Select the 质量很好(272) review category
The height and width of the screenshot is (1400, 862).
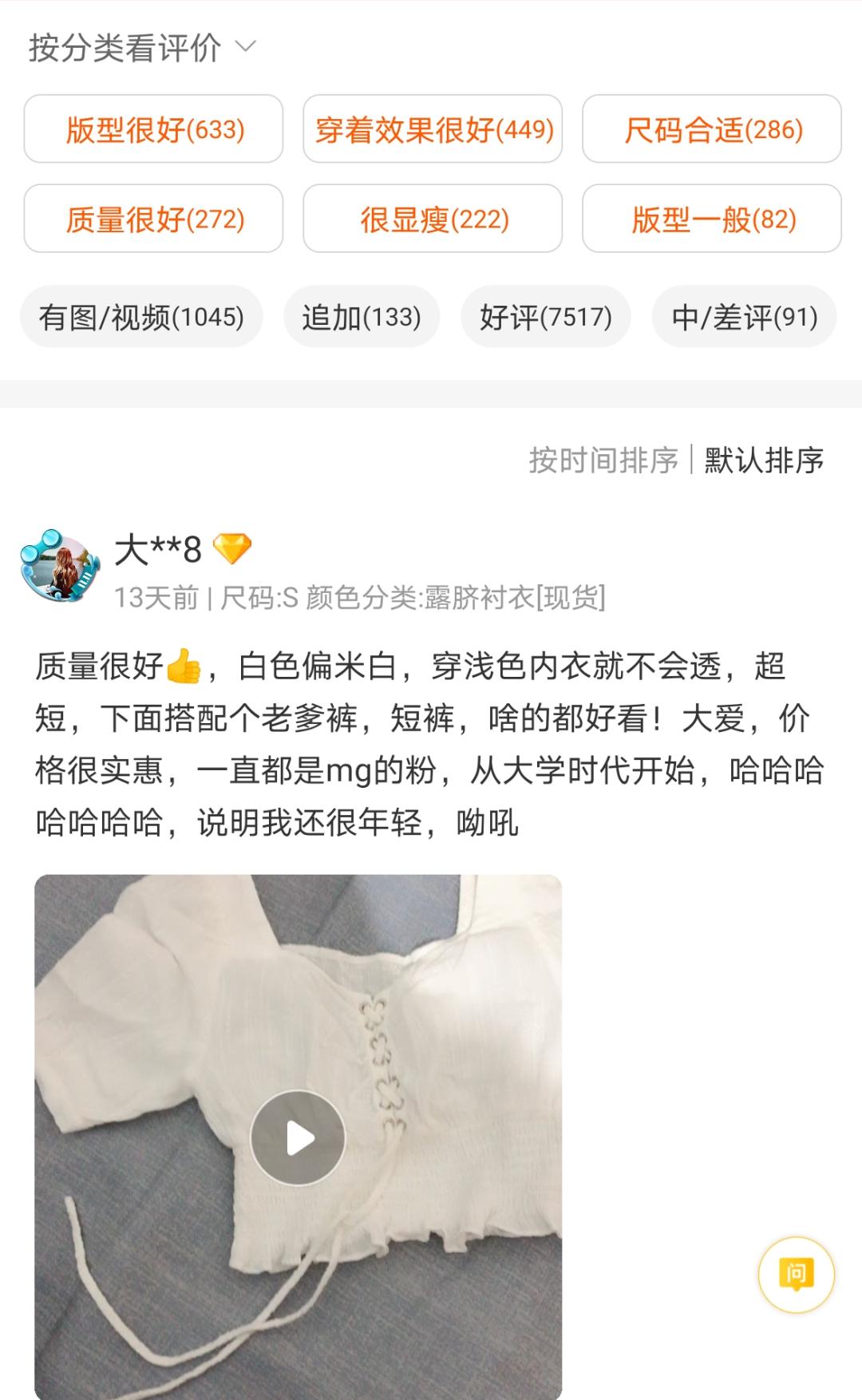point(152,219)
